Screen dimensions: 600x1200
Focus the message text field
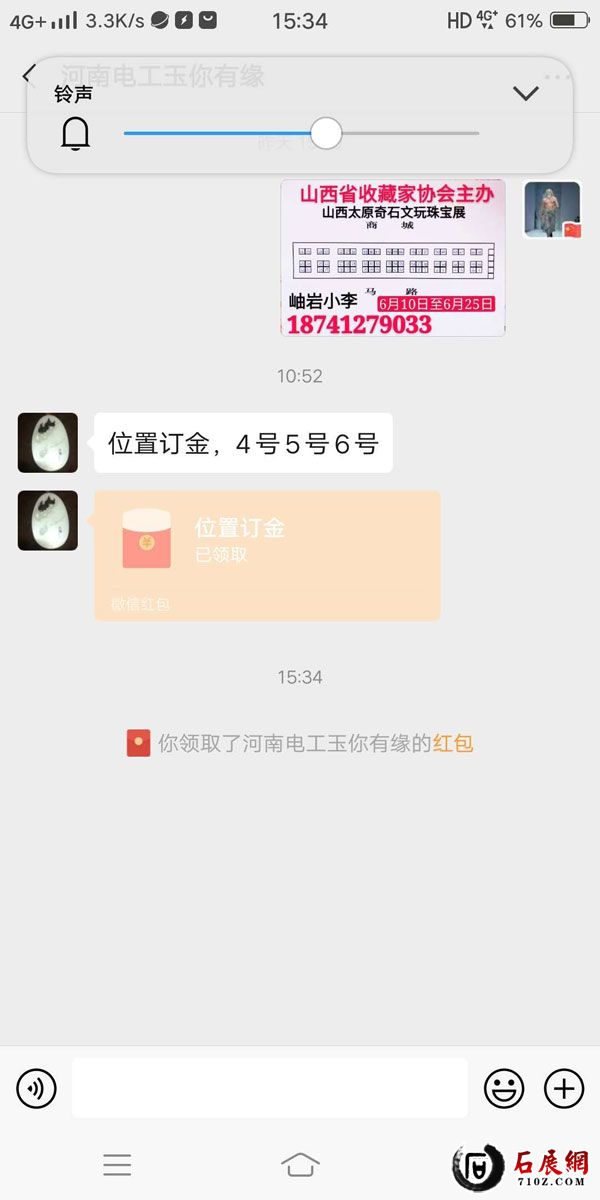(269, 1088)
